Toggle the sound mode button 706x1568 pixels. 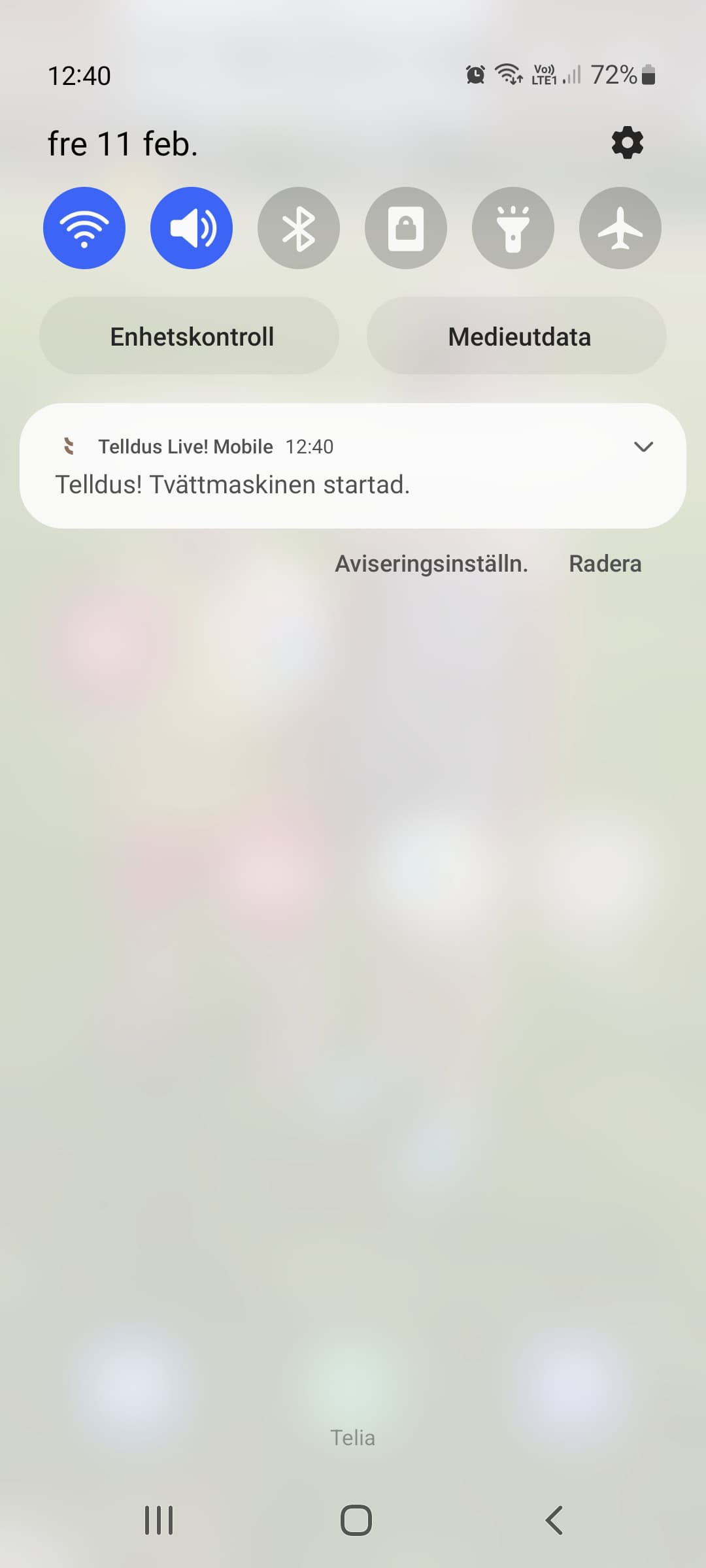(192, 228)
